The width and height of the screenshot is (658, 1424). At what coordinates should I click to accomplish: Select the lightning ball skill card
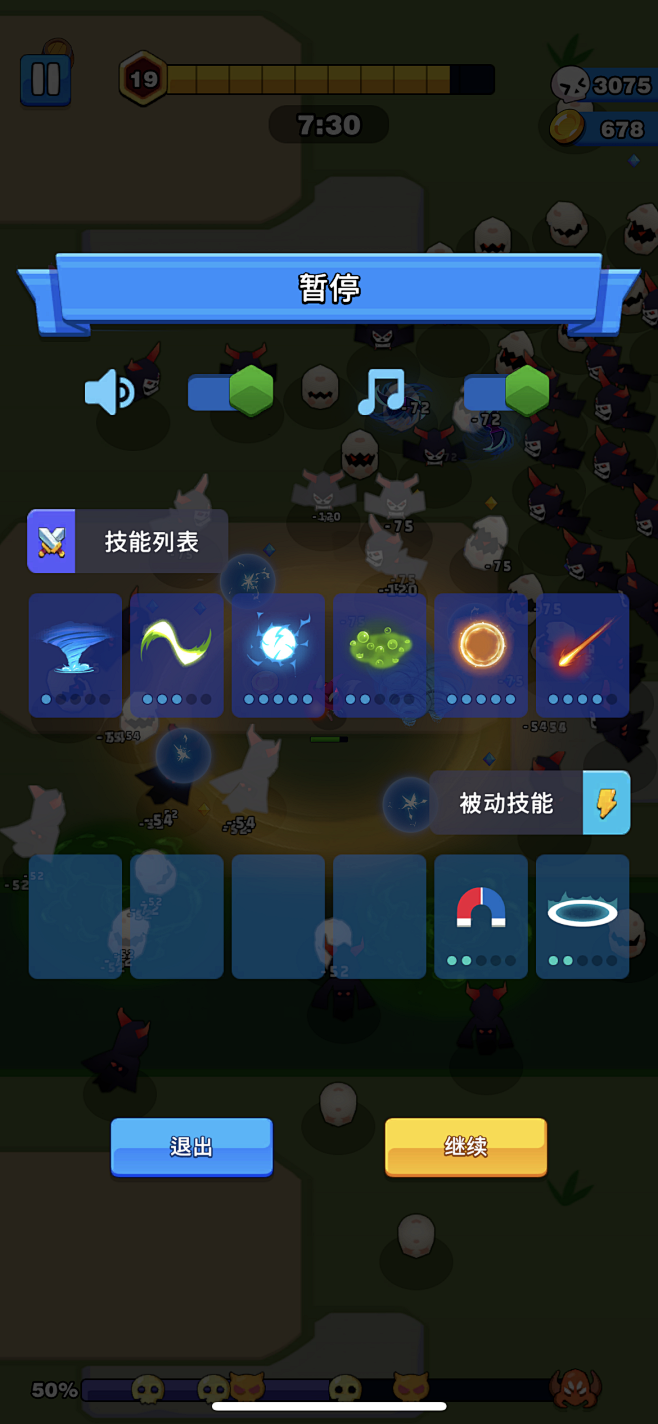coord(278,655)
